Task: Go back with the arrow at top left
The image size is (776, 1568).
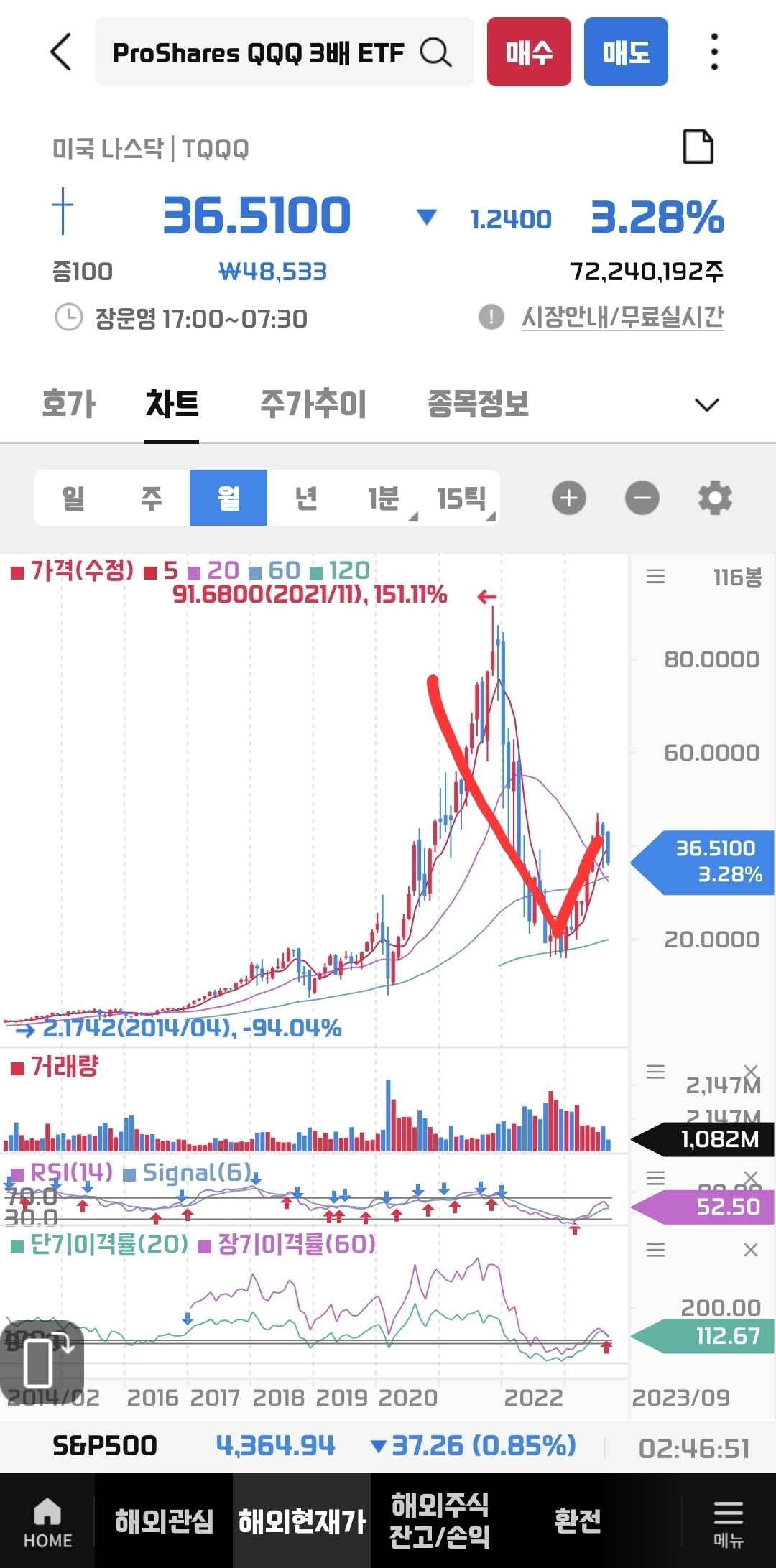Action: pyautogui.click(x=60, y=52)
